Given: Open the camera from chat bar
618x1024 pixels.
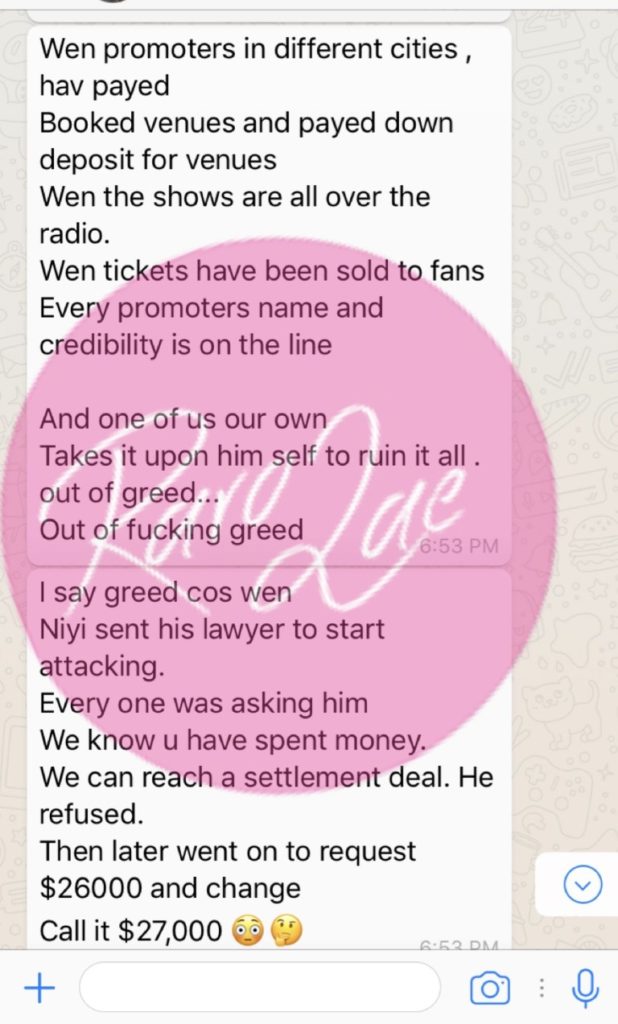Looking at the screenshot, I should (x=489, y=988).
